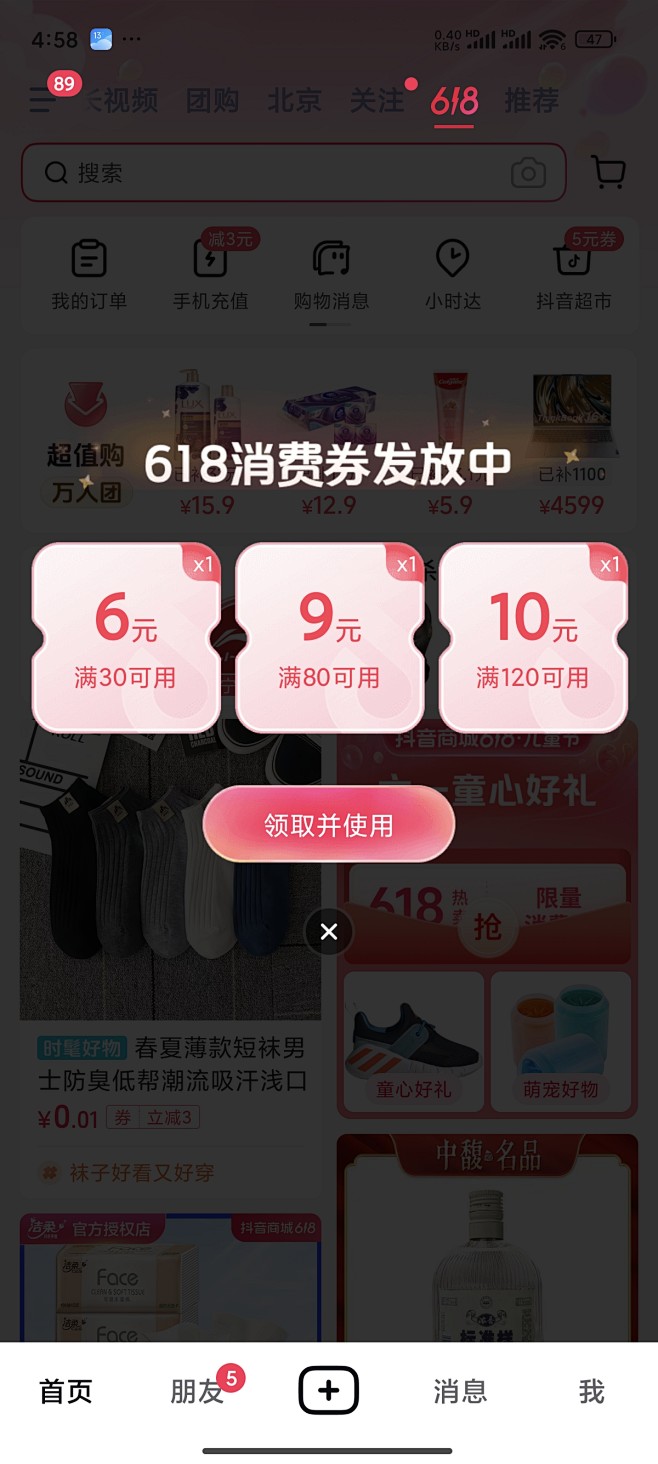This screenshot has width=658, height=1464.
Task: Tap 领取并使用 to claim the coupons
Action: [x=328, y=825]
